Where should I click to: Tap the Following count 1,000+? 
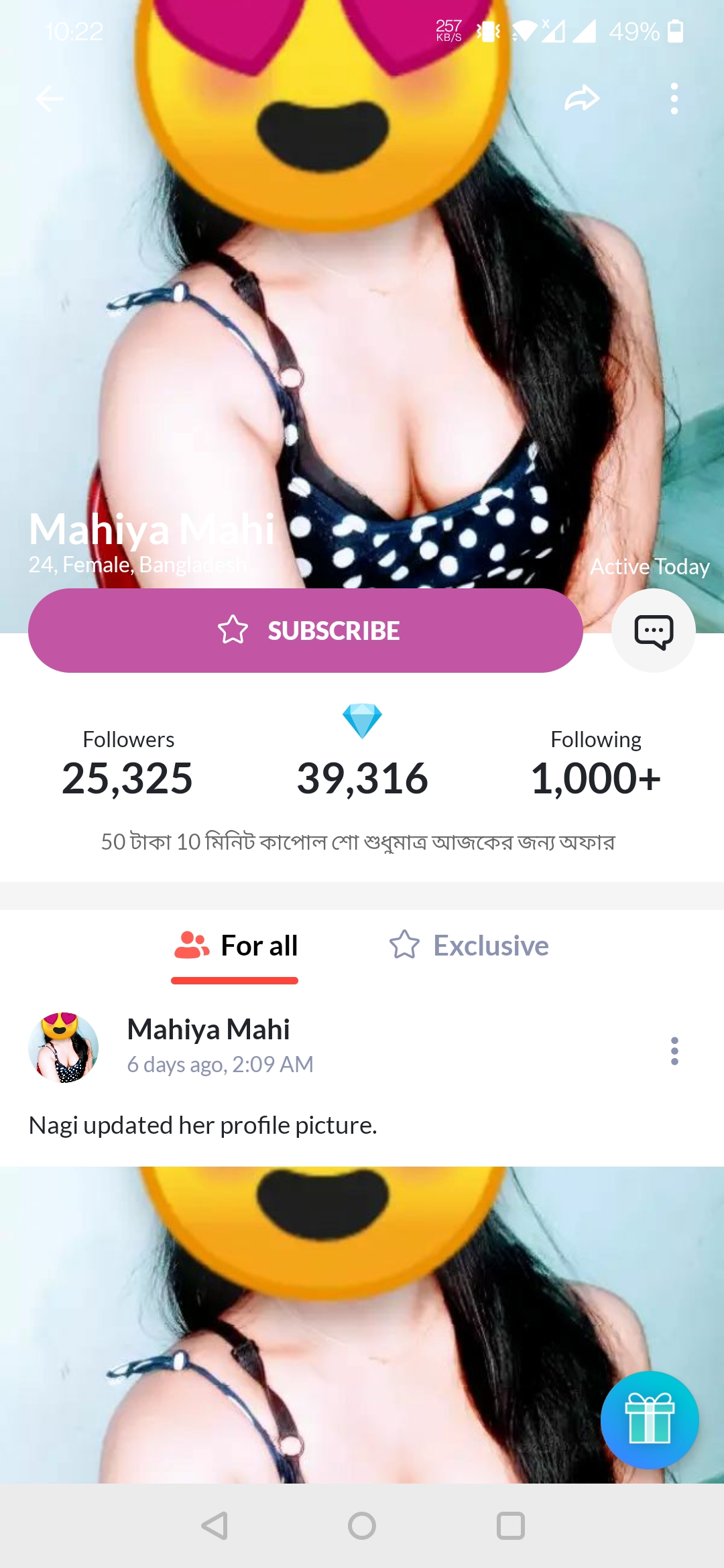coord(596,777)
